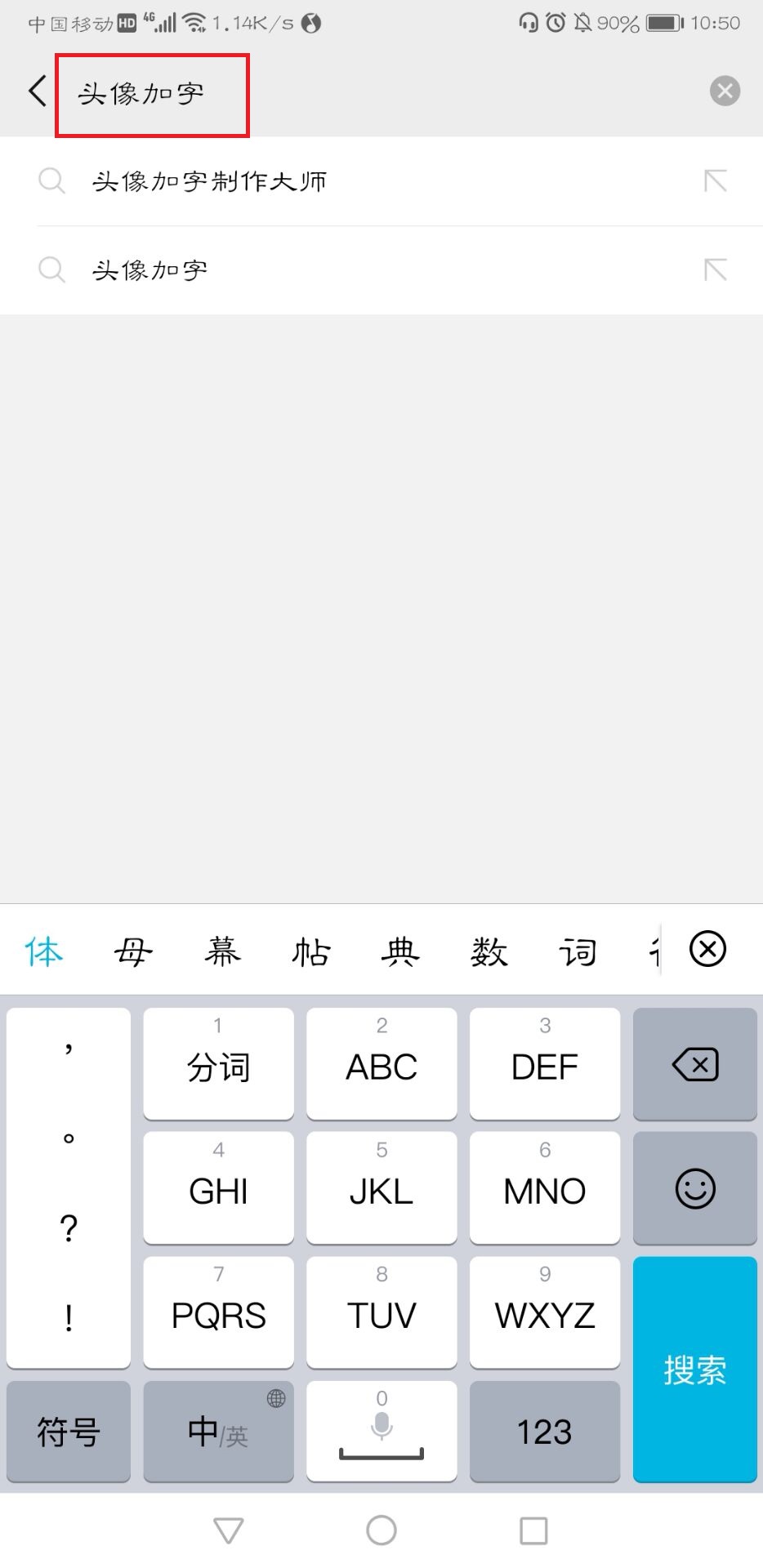Viewport: 763px width, 1568px height.
Task: Tap the magnifier icon before 头像加字制作大师
Action: [x=51, y=180]
